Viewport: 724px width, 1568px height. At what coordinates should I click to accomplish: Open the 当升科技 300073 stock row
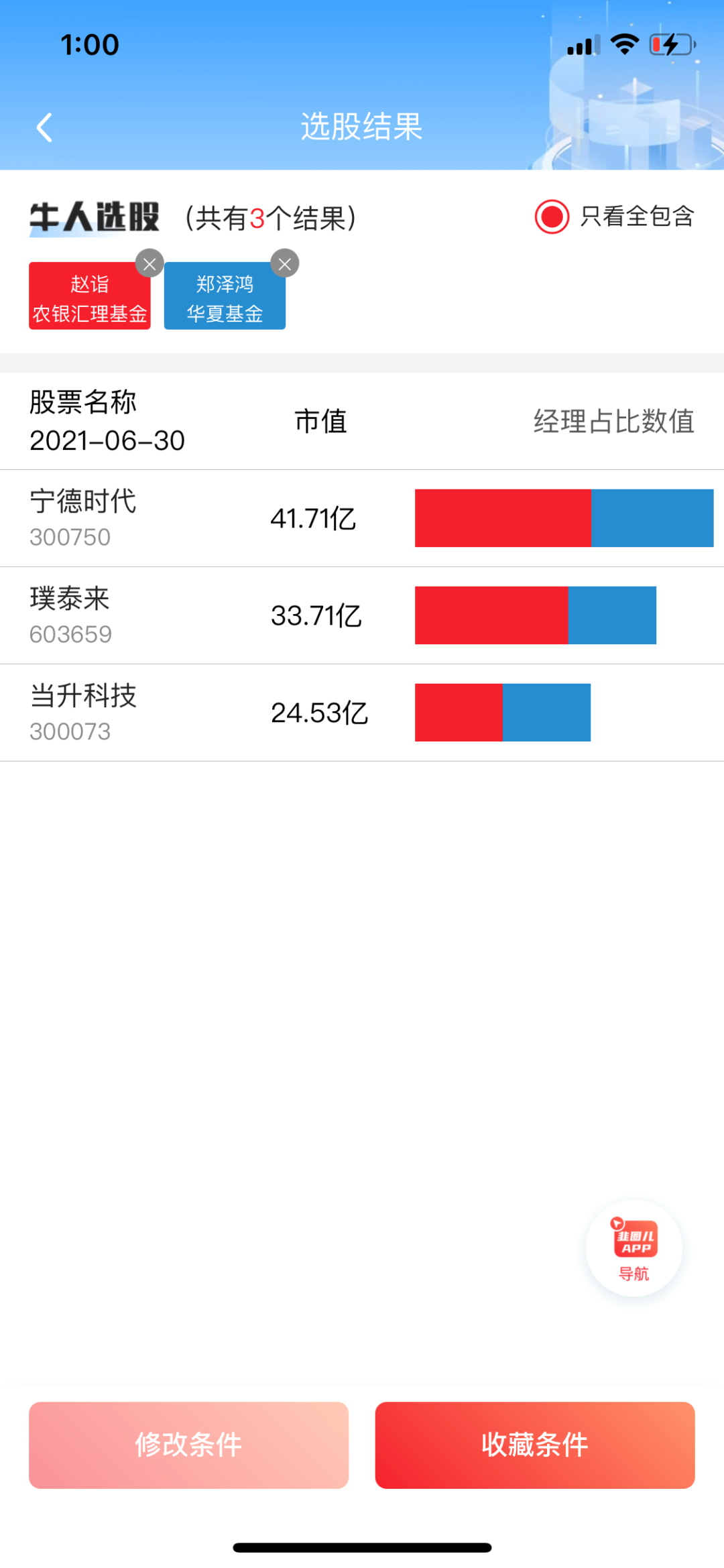click(362, 713)
